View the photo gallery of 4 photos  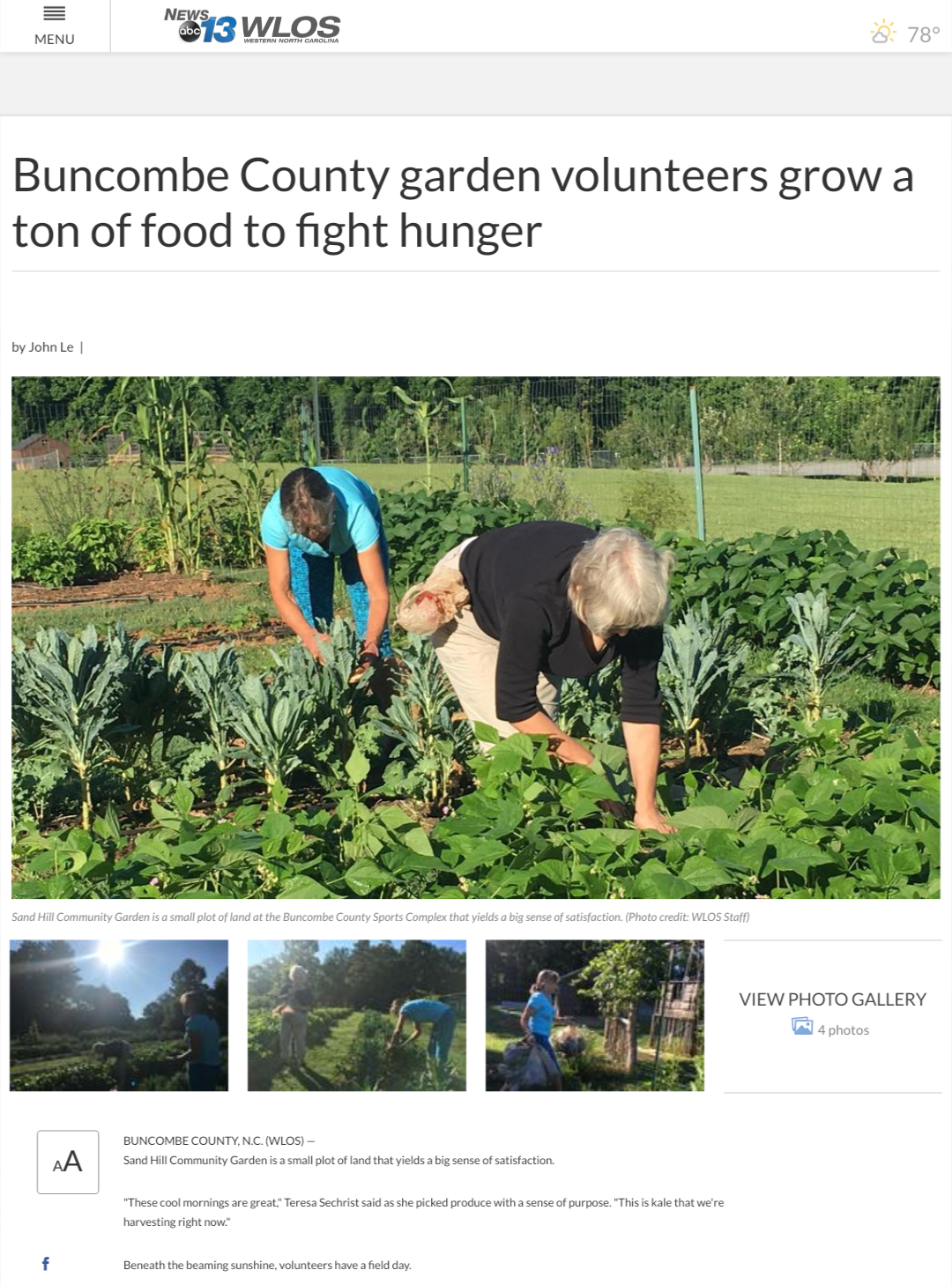click(x=832, y=1013)
